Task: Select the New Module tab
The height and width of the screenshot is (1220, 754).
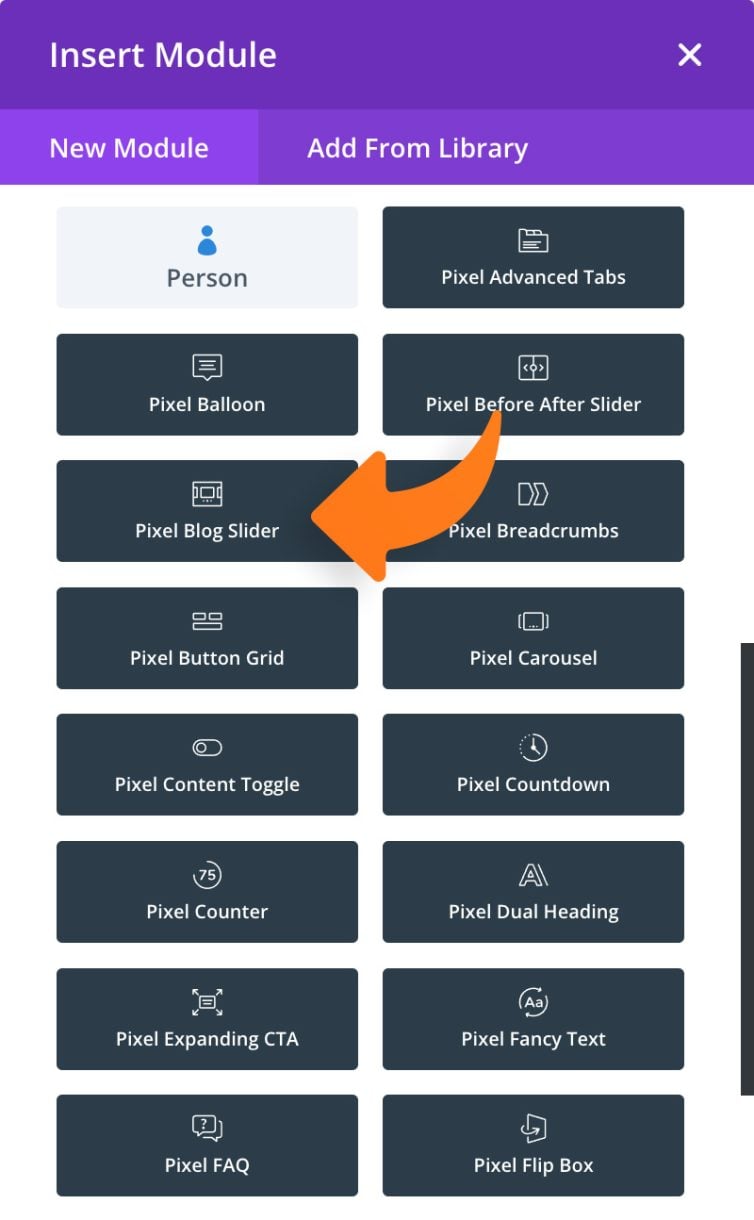Action: (x=128, y=148)
